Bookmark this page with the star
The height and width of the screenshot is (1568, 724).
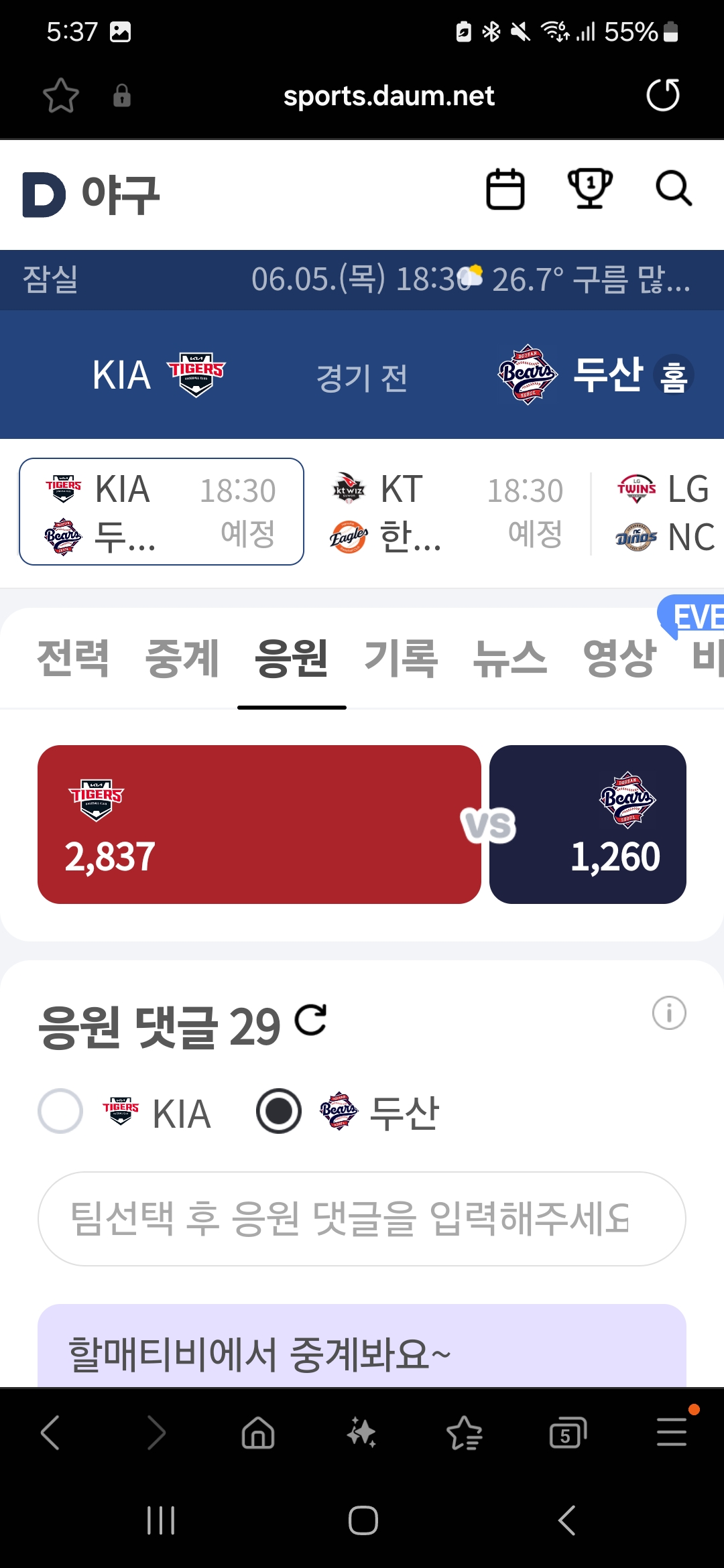[61, 95]
